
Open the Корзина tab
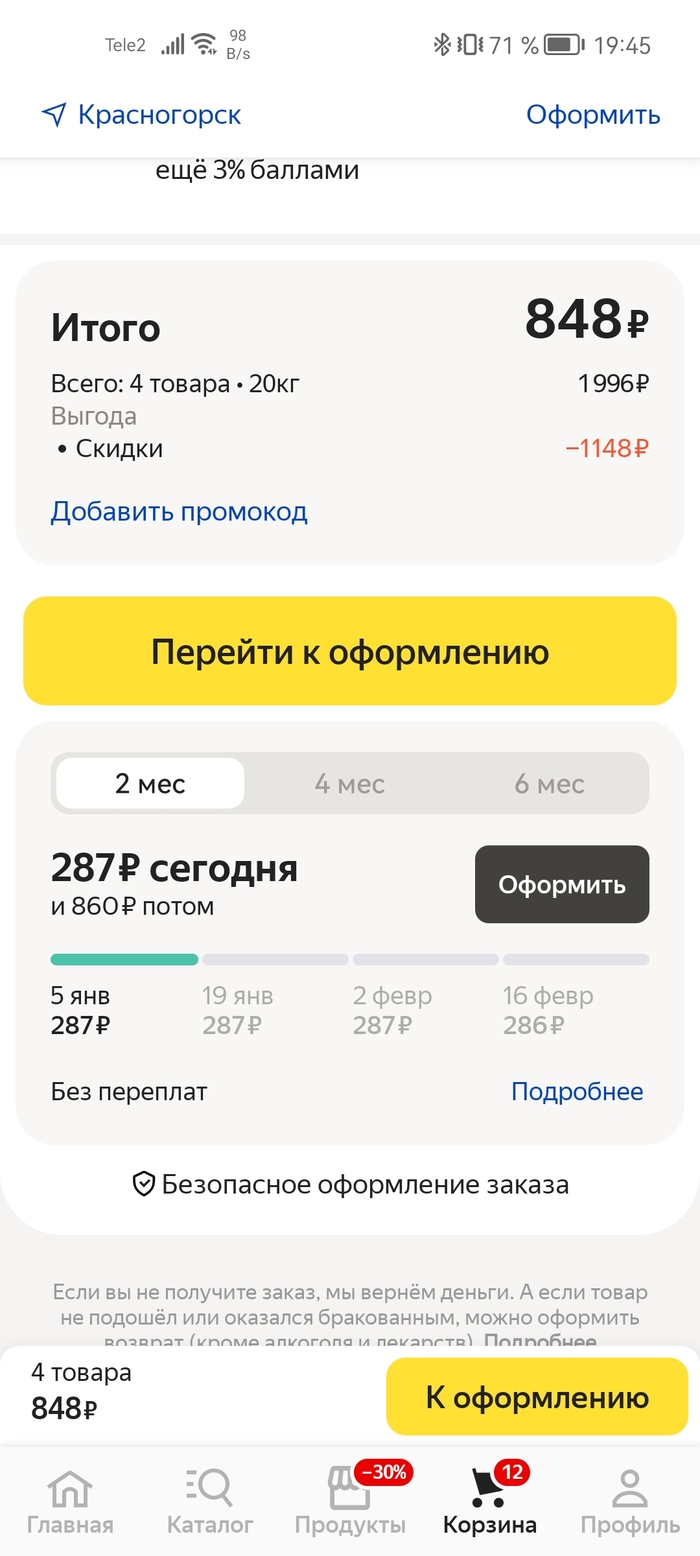[490, 1502]
